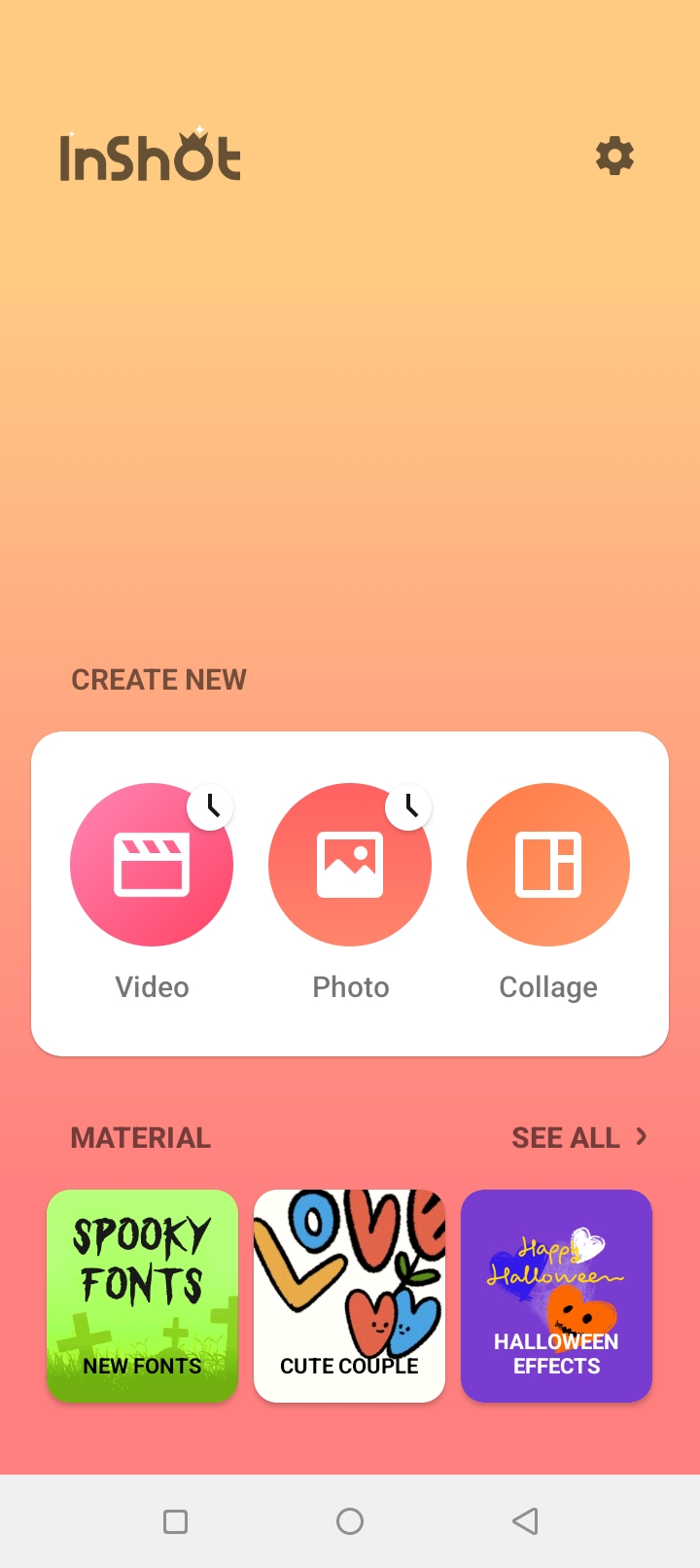Open recent drafts clock on Photo
Image resolution: width=700 pixels, height=1568 pixels.
click(409, 806)
